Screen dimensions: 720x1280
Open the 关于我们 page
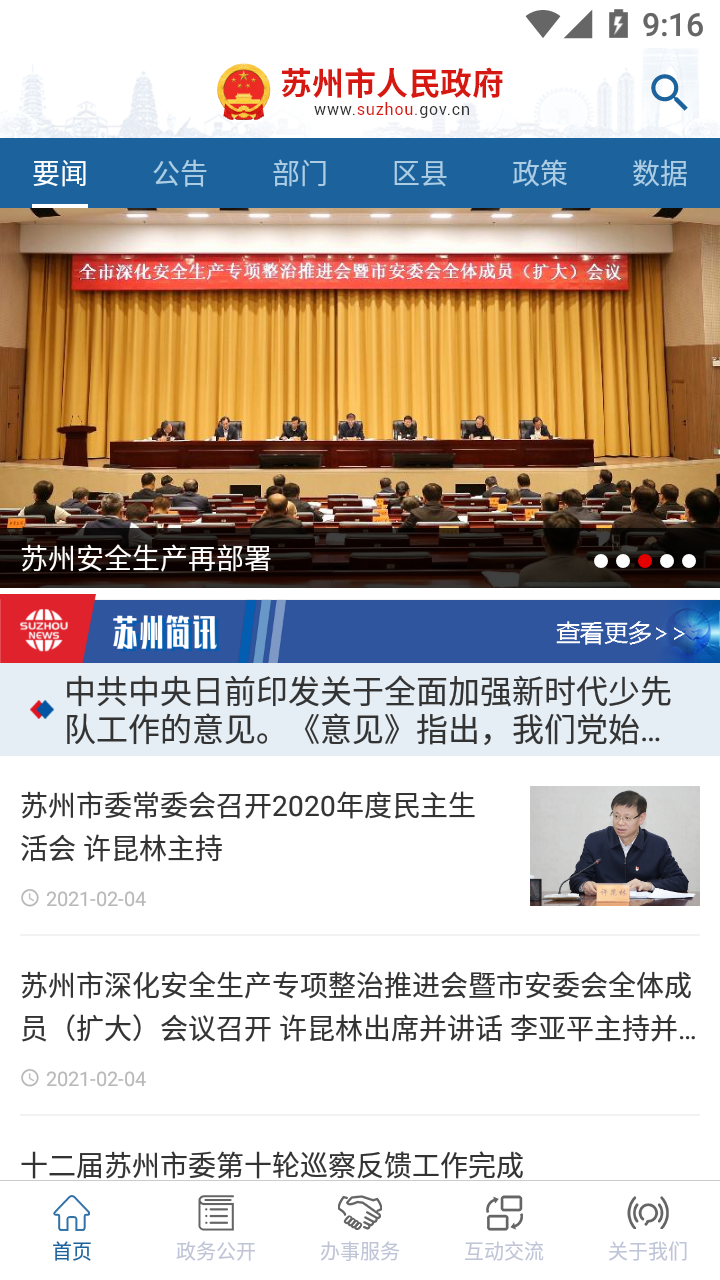(x=648, y=1230)
